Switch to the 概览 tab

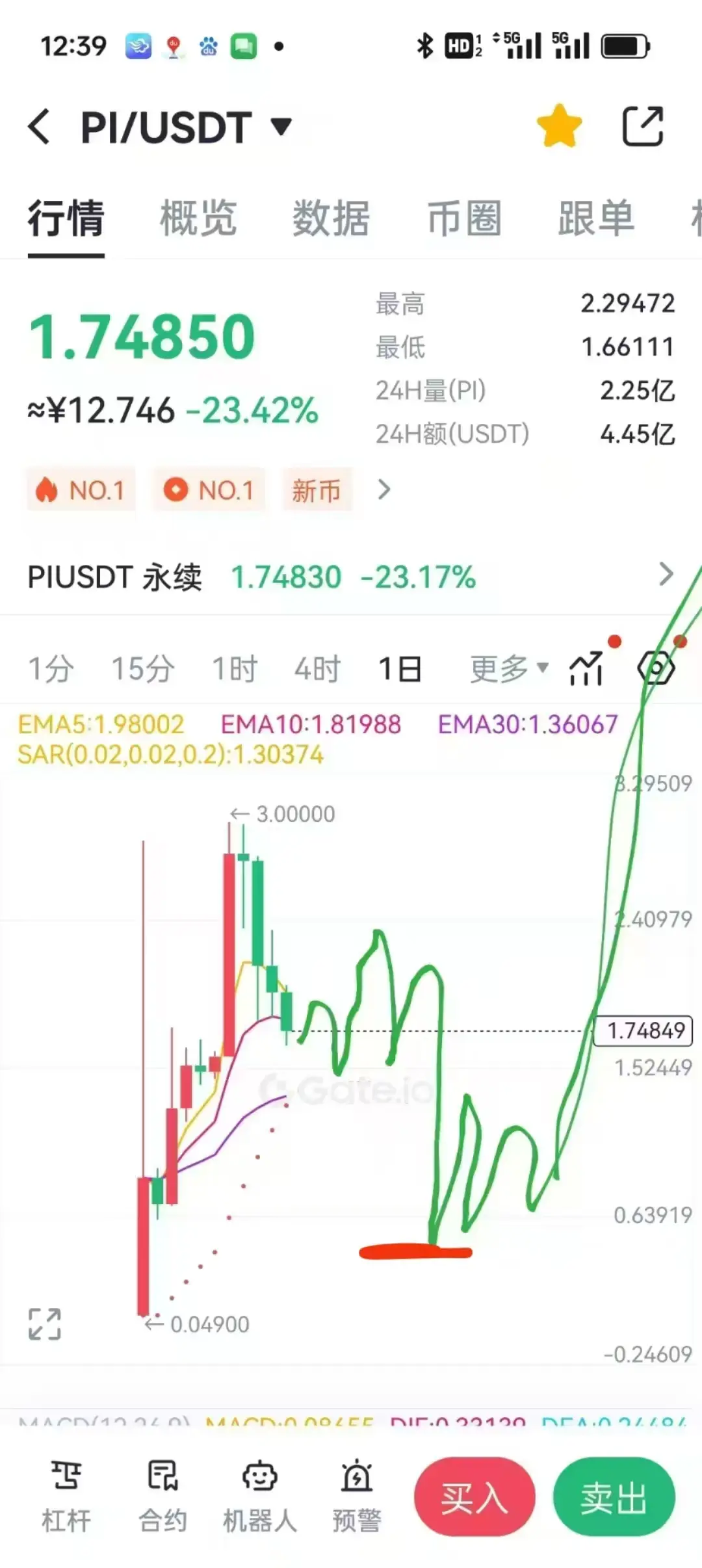[198, 218]
